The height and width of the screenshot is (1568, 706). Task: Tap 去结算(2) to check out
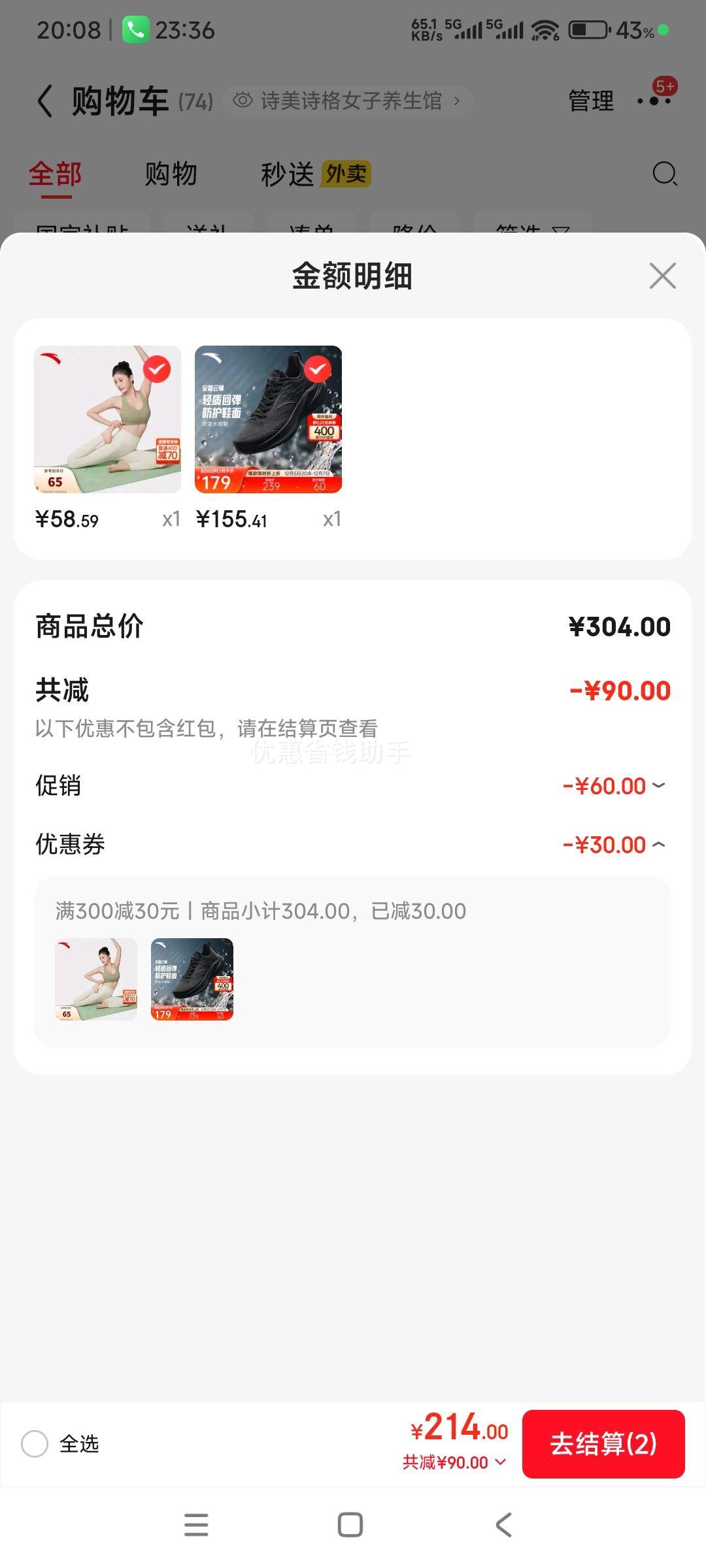tap(603, 1444)
